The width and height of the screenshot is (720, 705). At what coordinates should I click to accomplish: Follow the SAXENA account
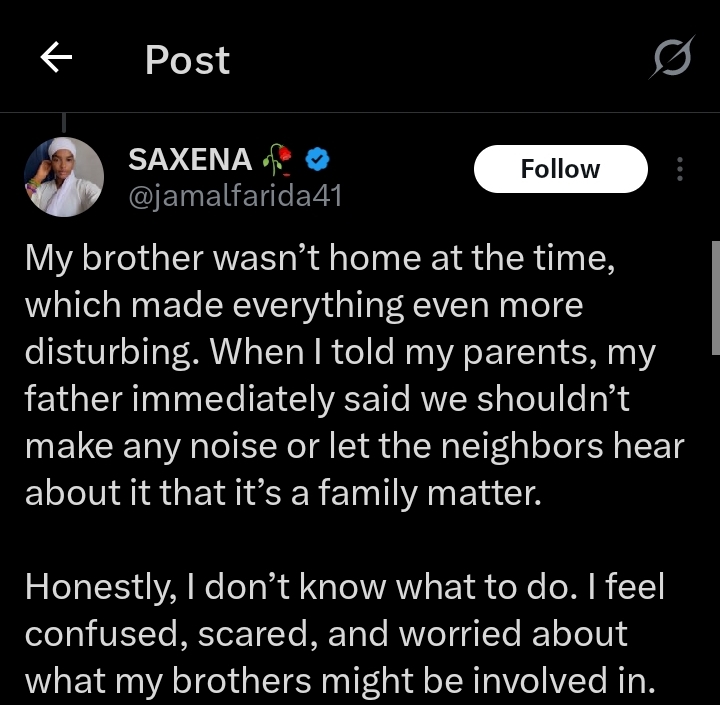tap(560, 169)
